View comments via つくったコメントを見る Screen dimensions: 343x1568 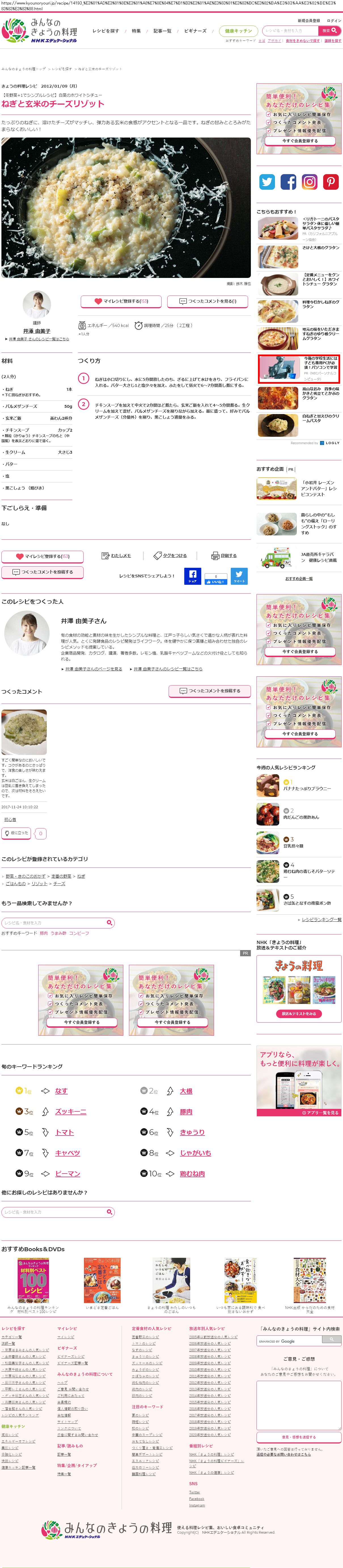(208, 301)
